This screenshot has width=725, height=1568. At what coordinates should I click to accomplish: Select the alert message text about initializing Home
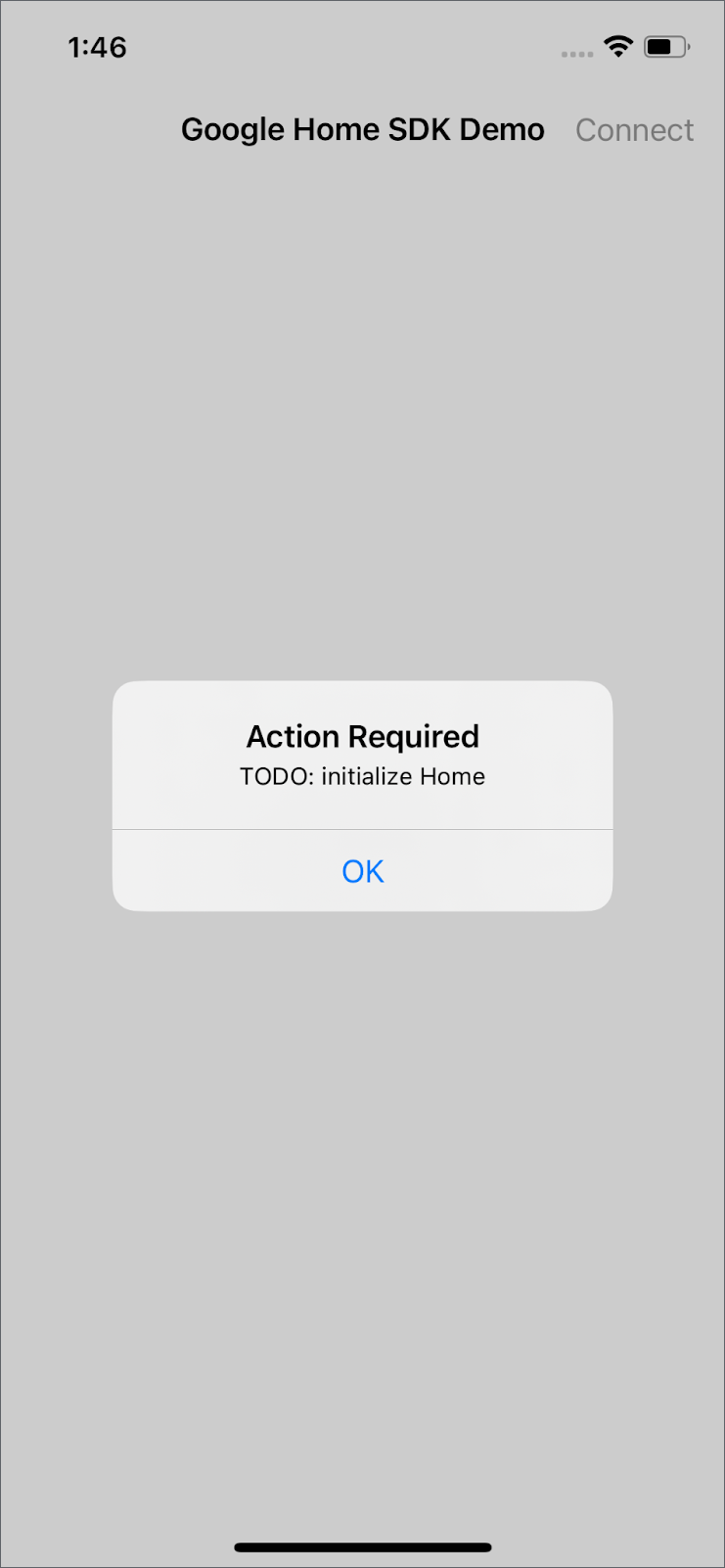pos(362,776)
